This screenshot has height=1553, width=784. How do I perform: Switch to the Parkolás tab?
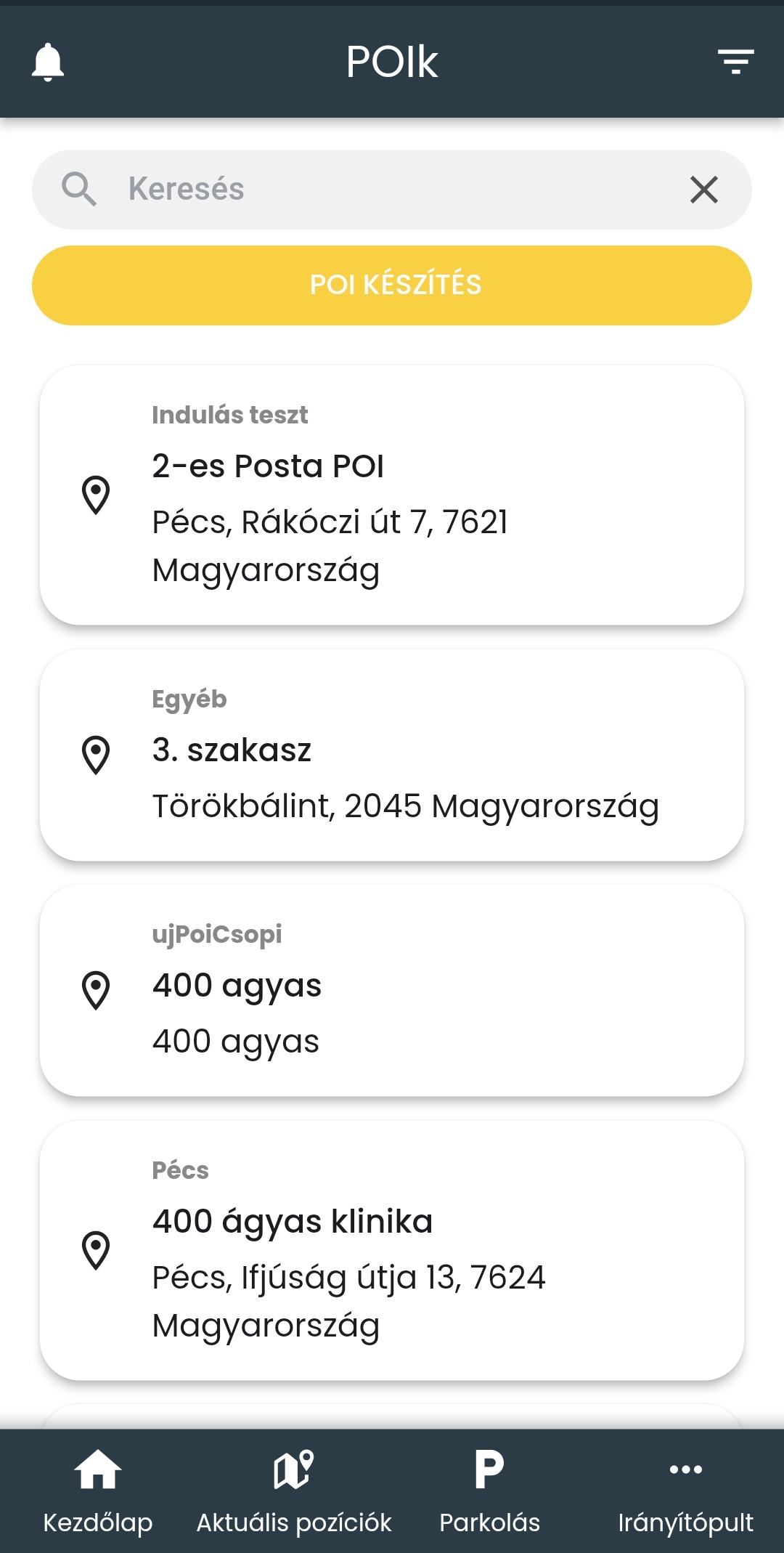point(490,1491)
